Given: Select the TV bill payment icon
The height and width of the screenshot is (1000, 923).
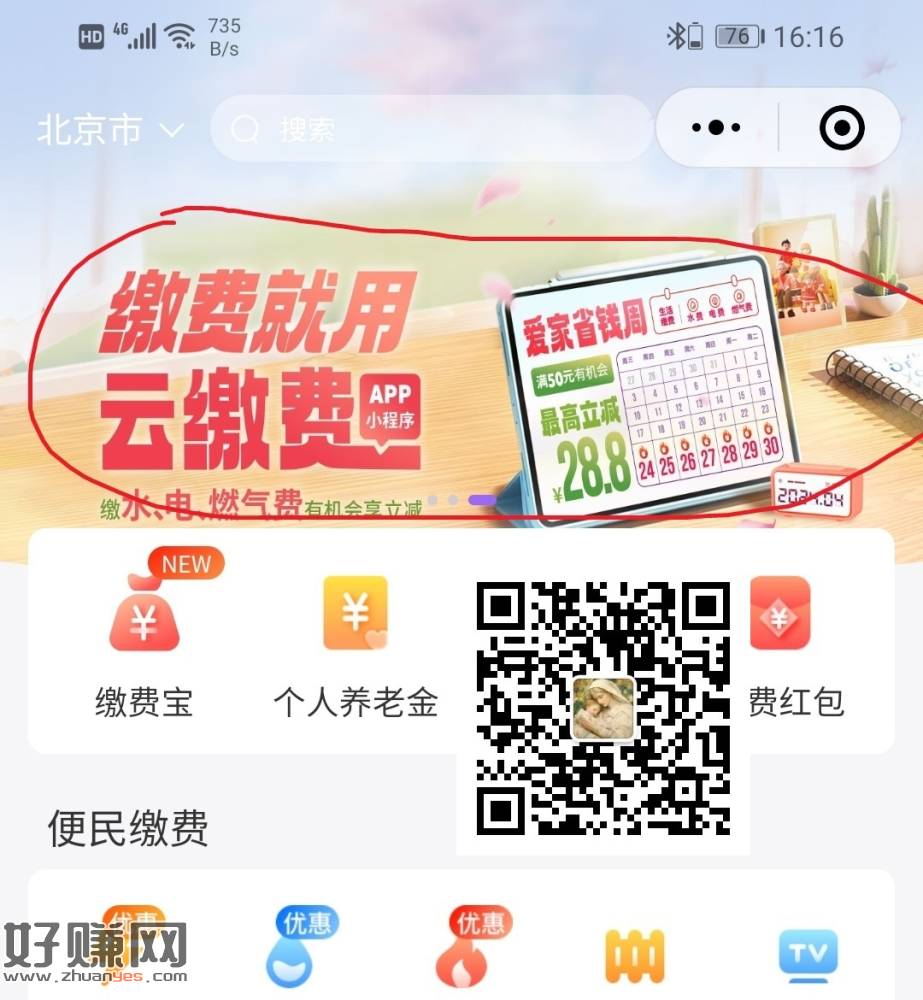Looking at the screenshot, I should (807, 955).
